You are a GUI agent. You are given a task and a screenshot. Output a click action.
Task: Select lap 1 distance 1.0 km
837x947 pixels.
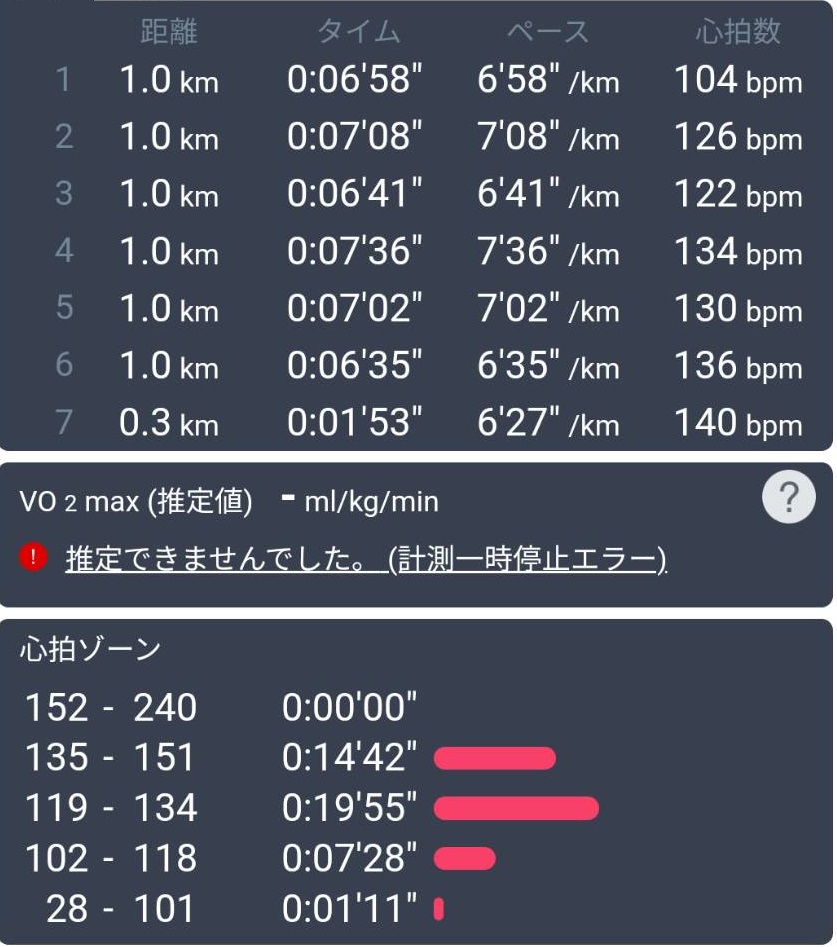coord(170,81)
